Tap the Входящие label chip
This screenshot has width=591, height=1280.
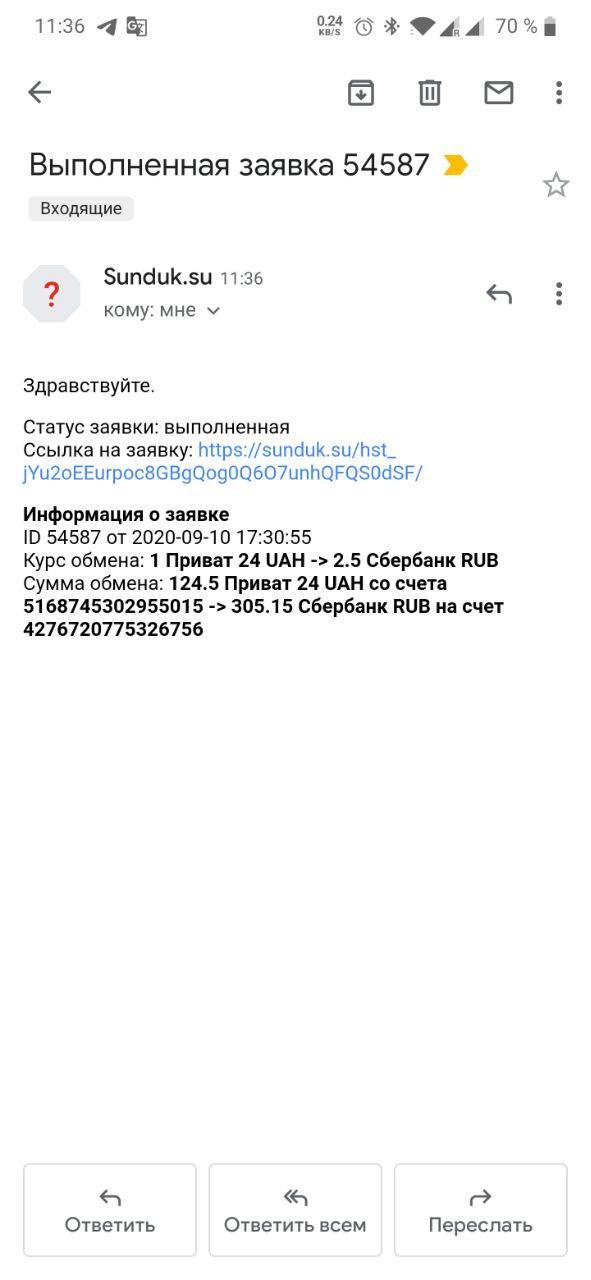(81, 208)
